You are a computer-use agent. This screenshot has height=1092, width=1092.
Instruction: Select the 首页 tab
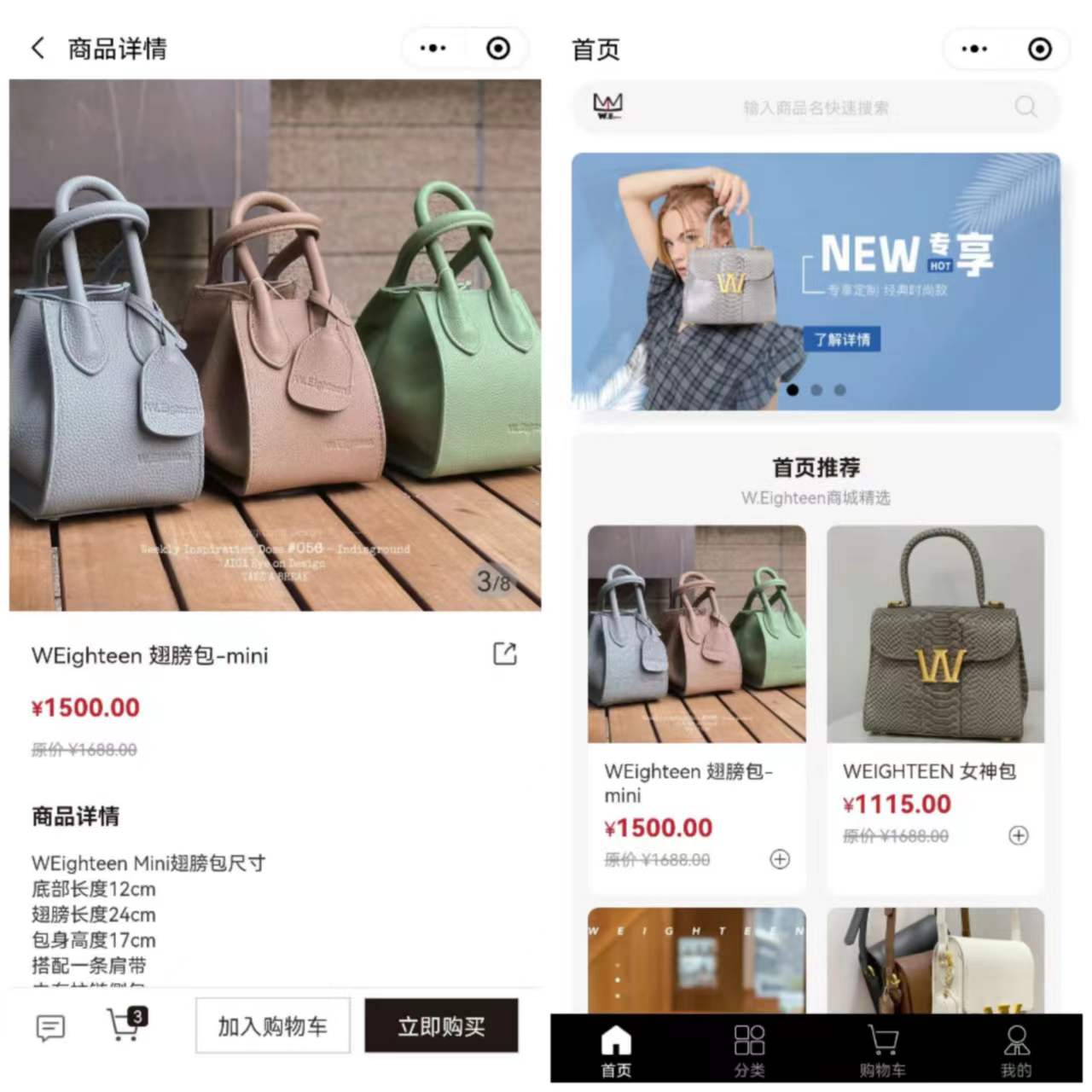click(x=616, y=1051)
